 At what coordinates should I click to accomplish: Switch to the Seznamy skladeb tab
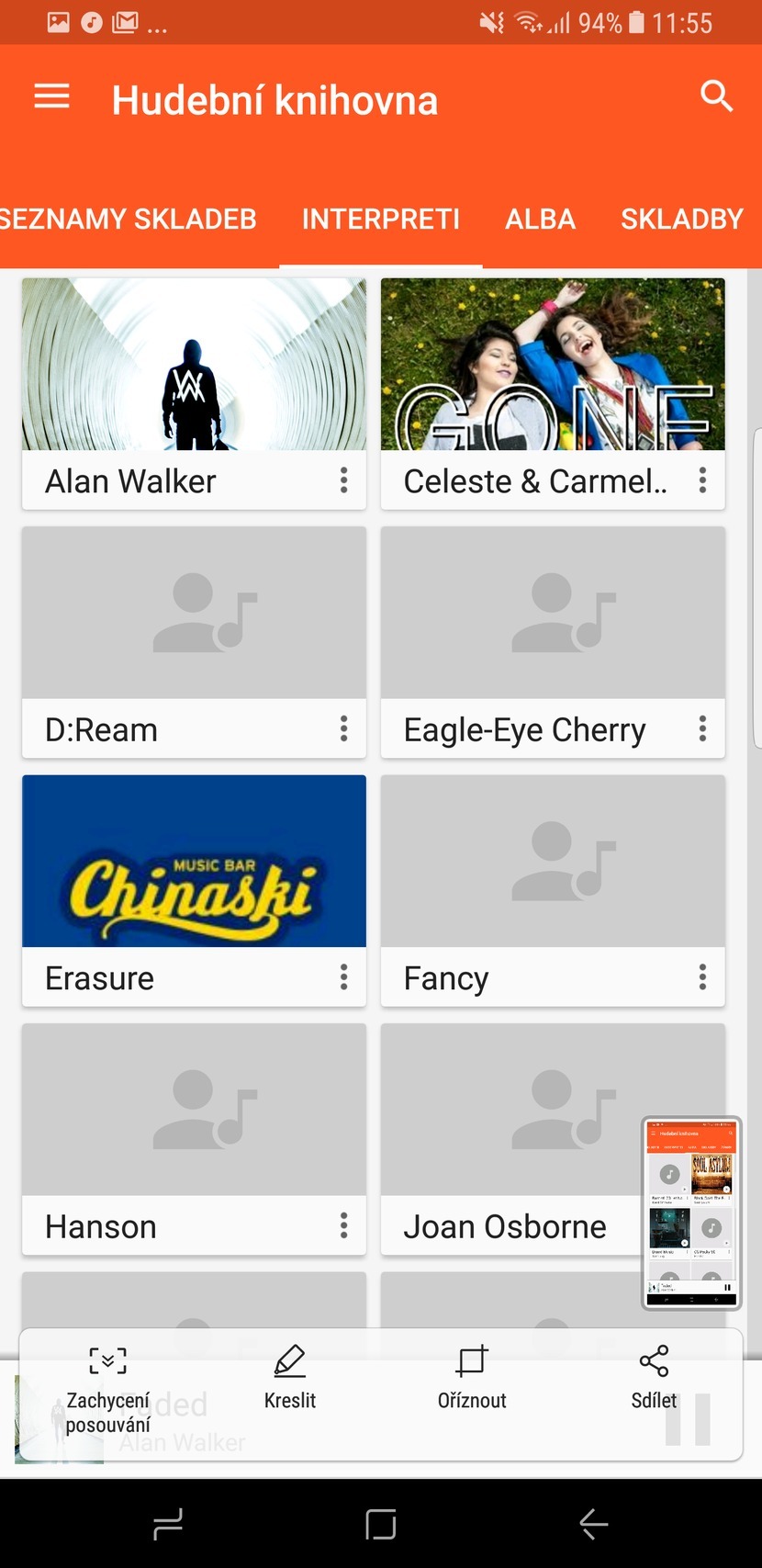(129, 220)
